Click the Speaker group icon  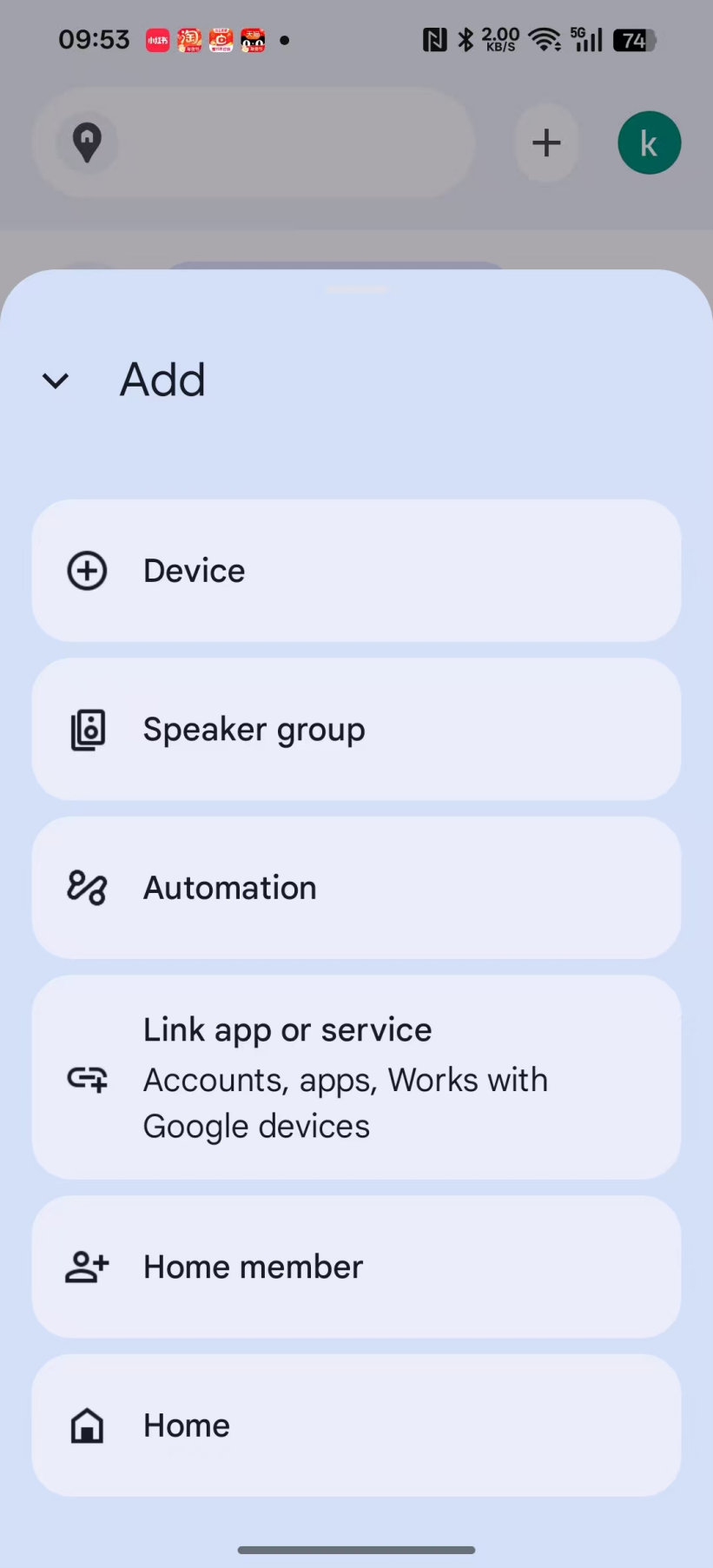pos(87,728)
